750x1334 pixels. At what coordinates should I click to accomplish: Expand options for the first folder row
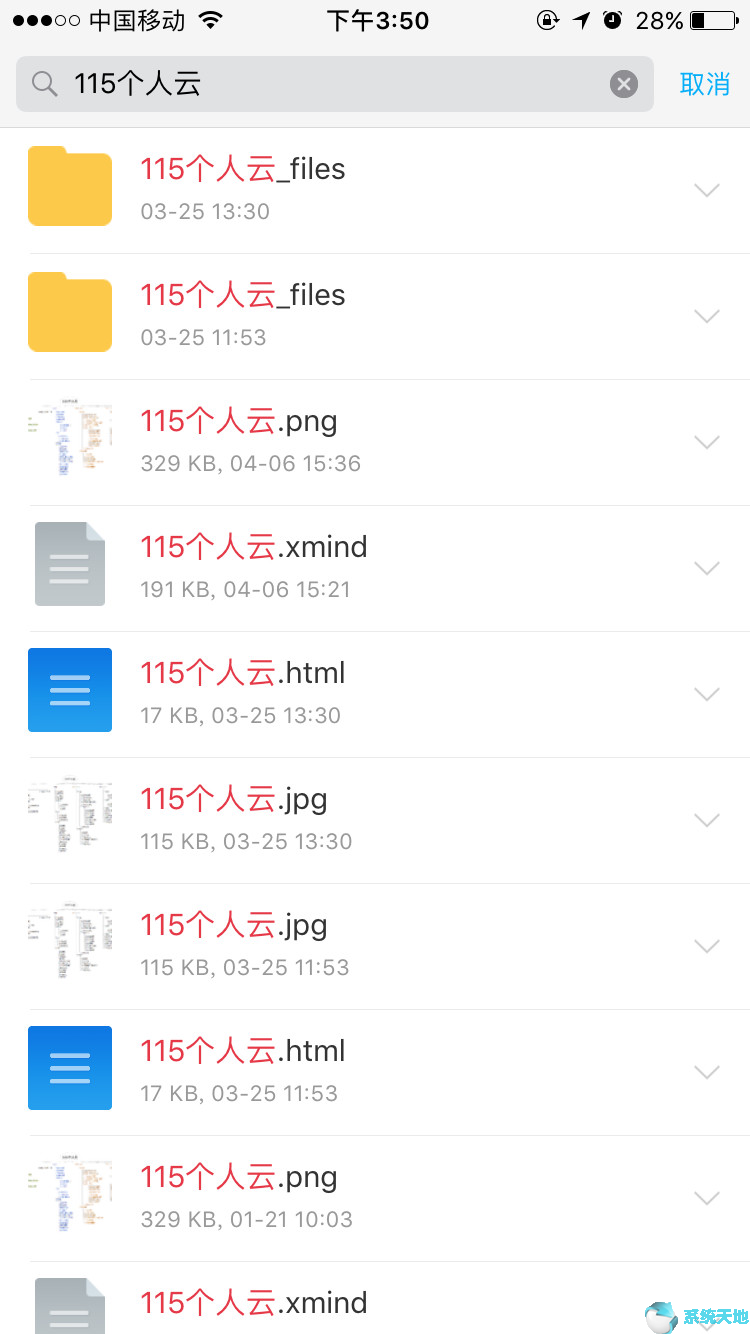click(708, 190)
